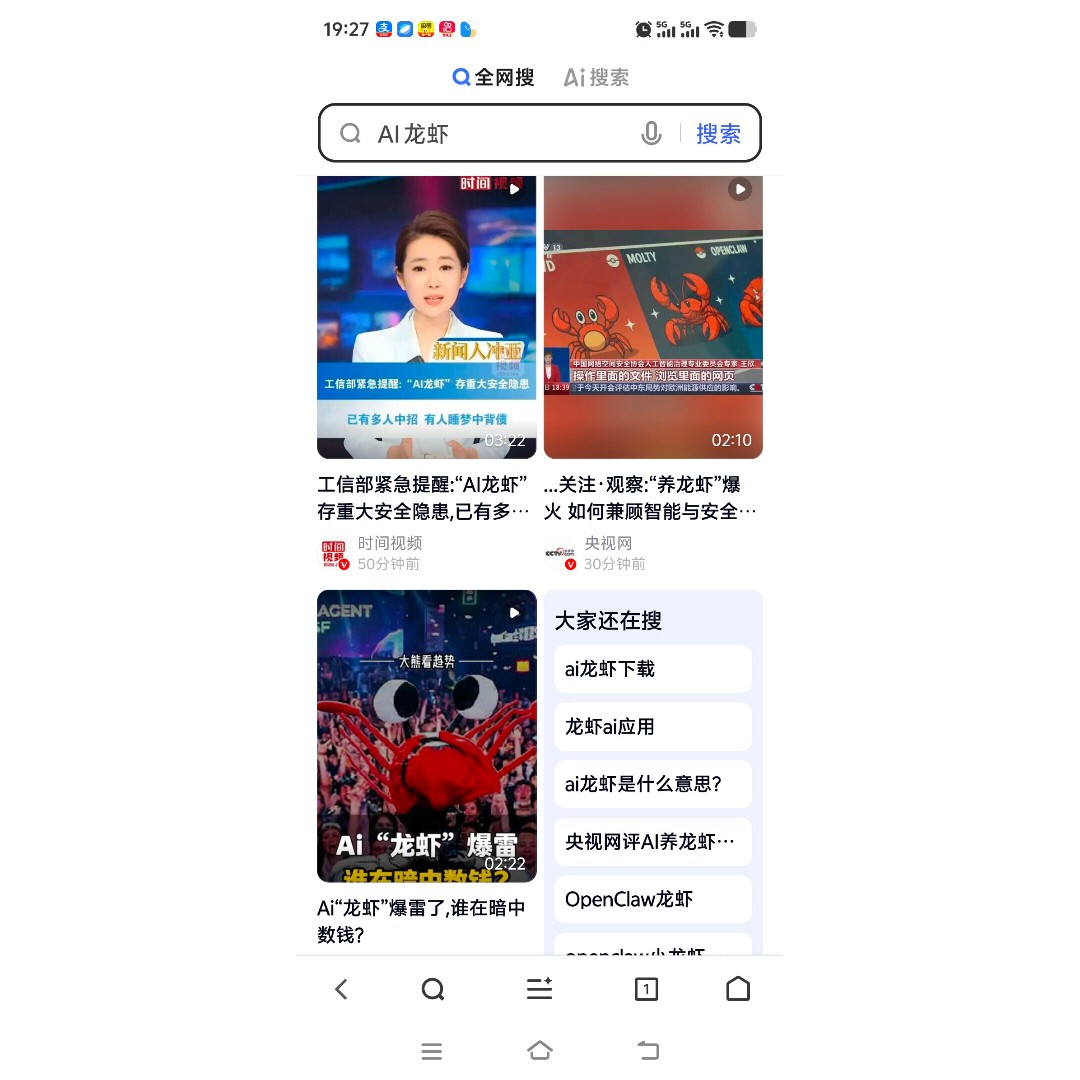Screen dimensions: 1080x1080
Task: Return to the phone home screen
Action: click(x=540, y=1051)
